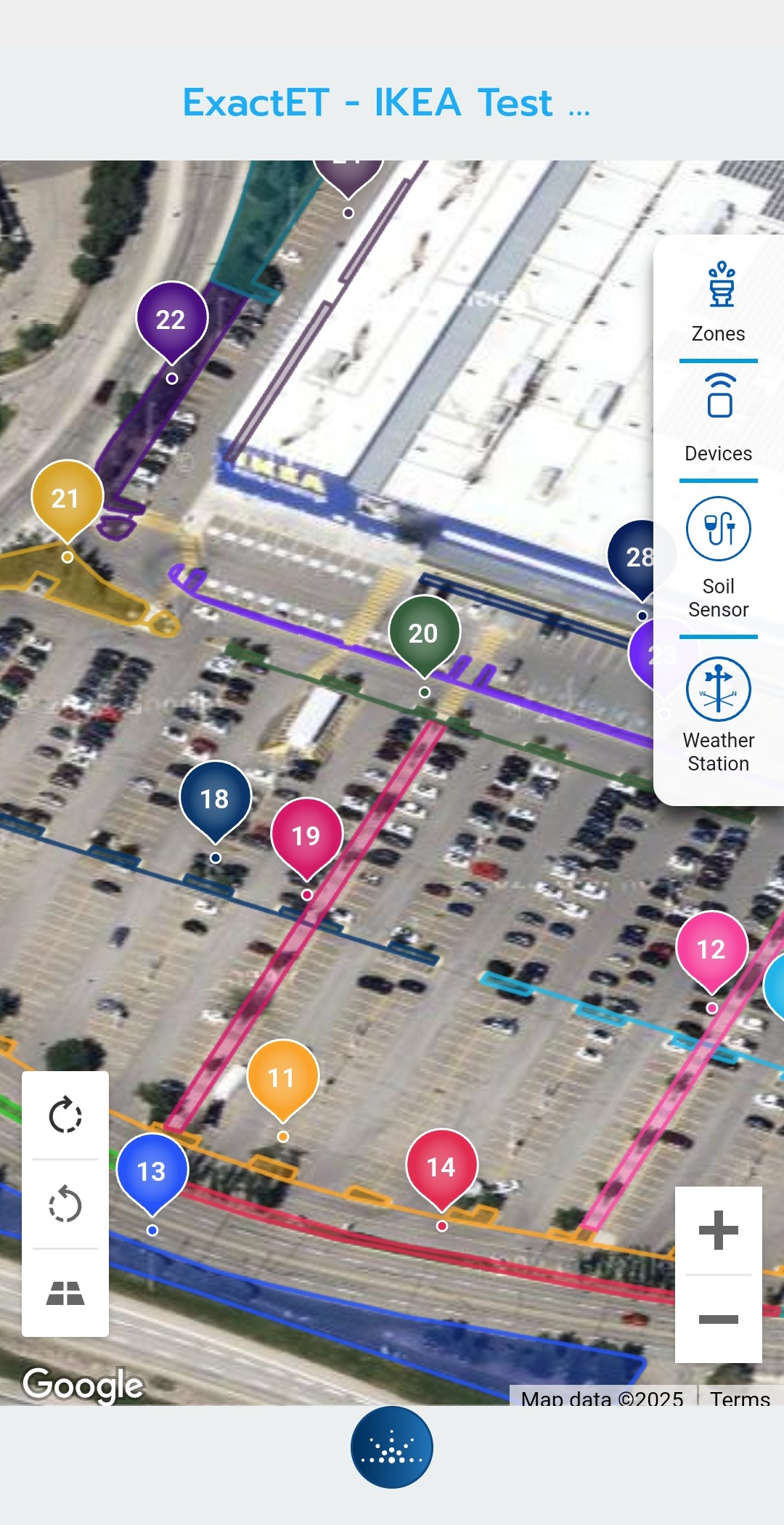784x1525 pixels.
Task: Rotate the map clockwise
Action: (65, 1115)
